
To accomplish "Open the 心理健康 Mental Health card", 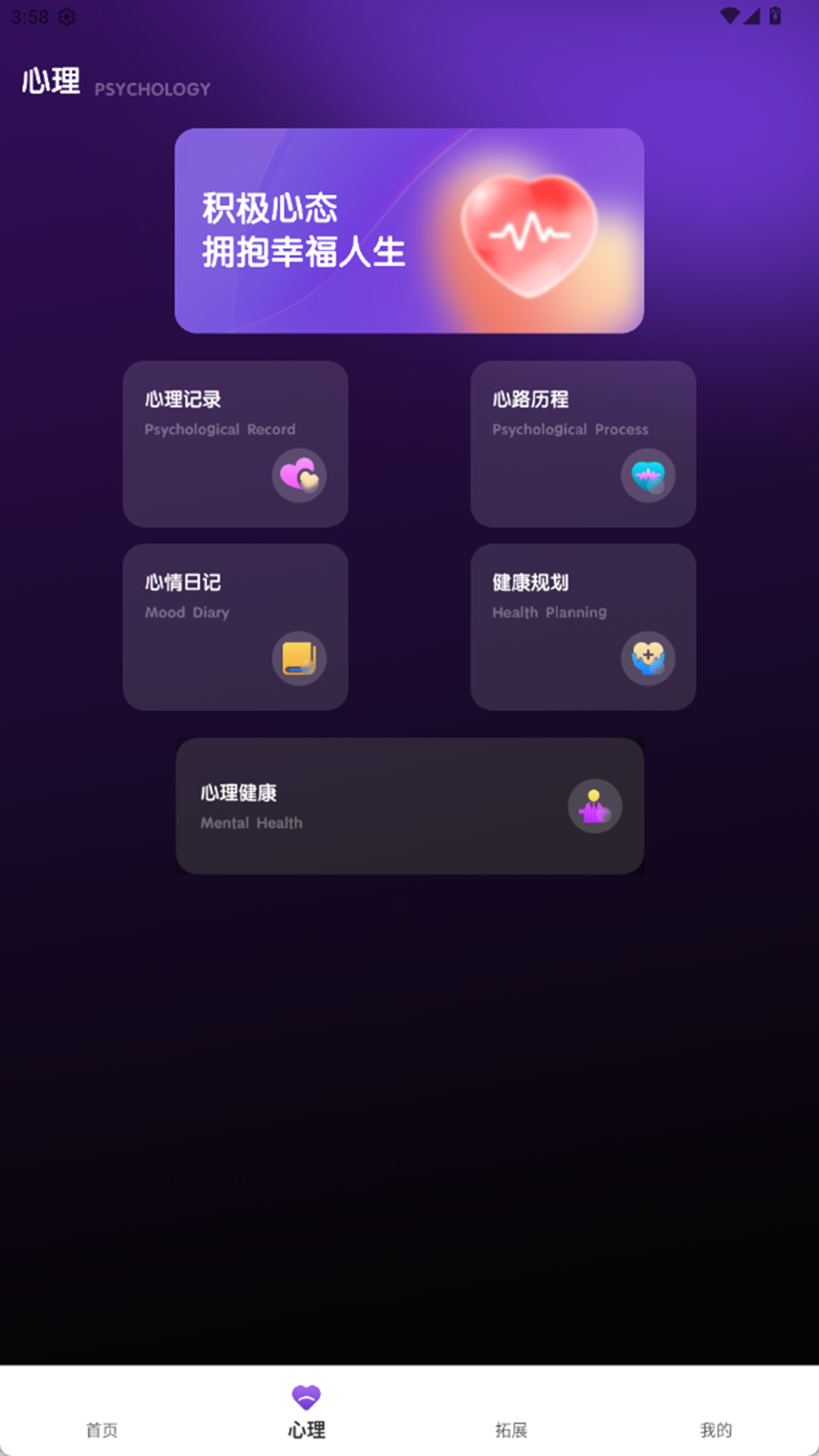I will pos(409,805).
